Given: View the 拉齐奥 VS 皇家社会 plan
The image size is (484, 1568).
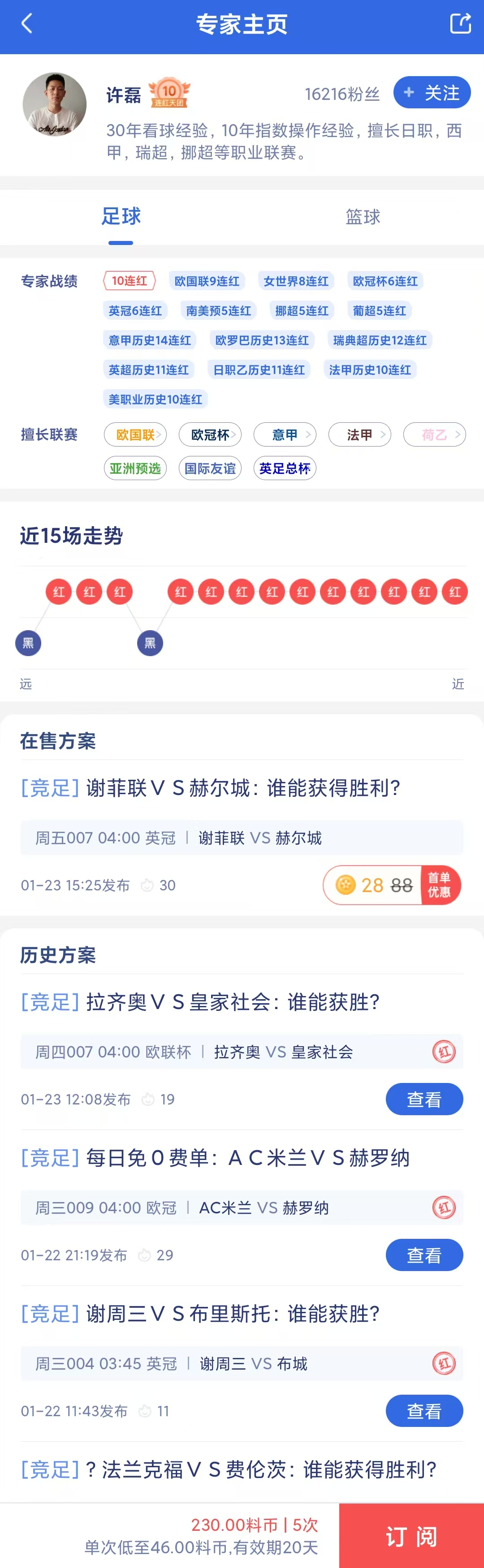Looking at the screenshot, I should click(424, 1100).
